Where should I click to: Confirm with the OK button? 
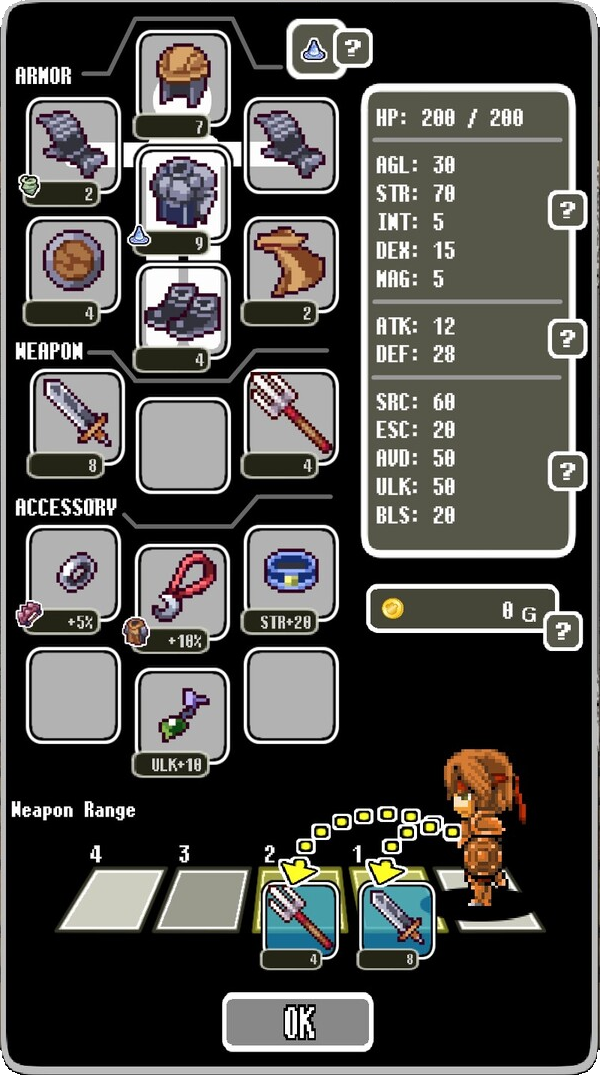click(298, 1021)
